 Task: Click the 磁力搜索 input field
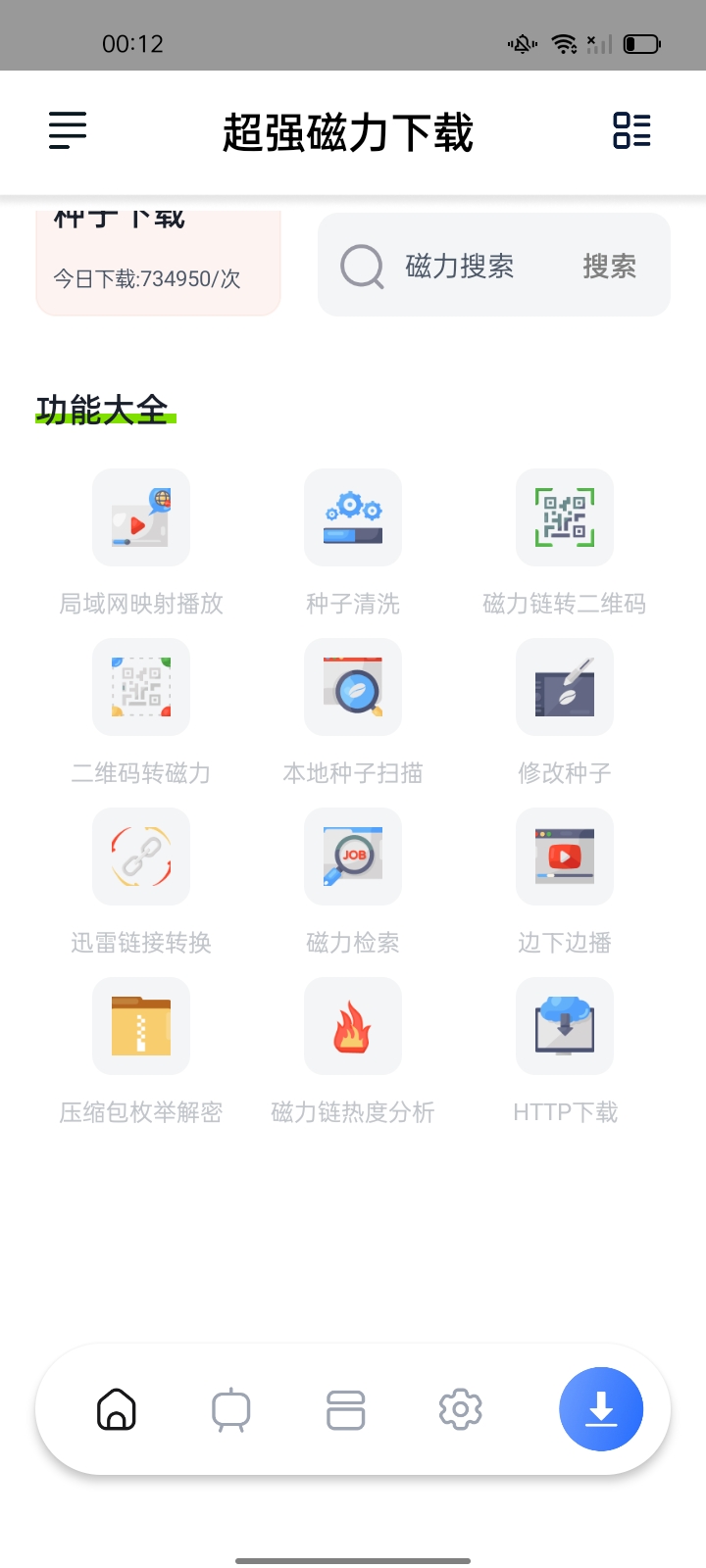coord(461,266)
